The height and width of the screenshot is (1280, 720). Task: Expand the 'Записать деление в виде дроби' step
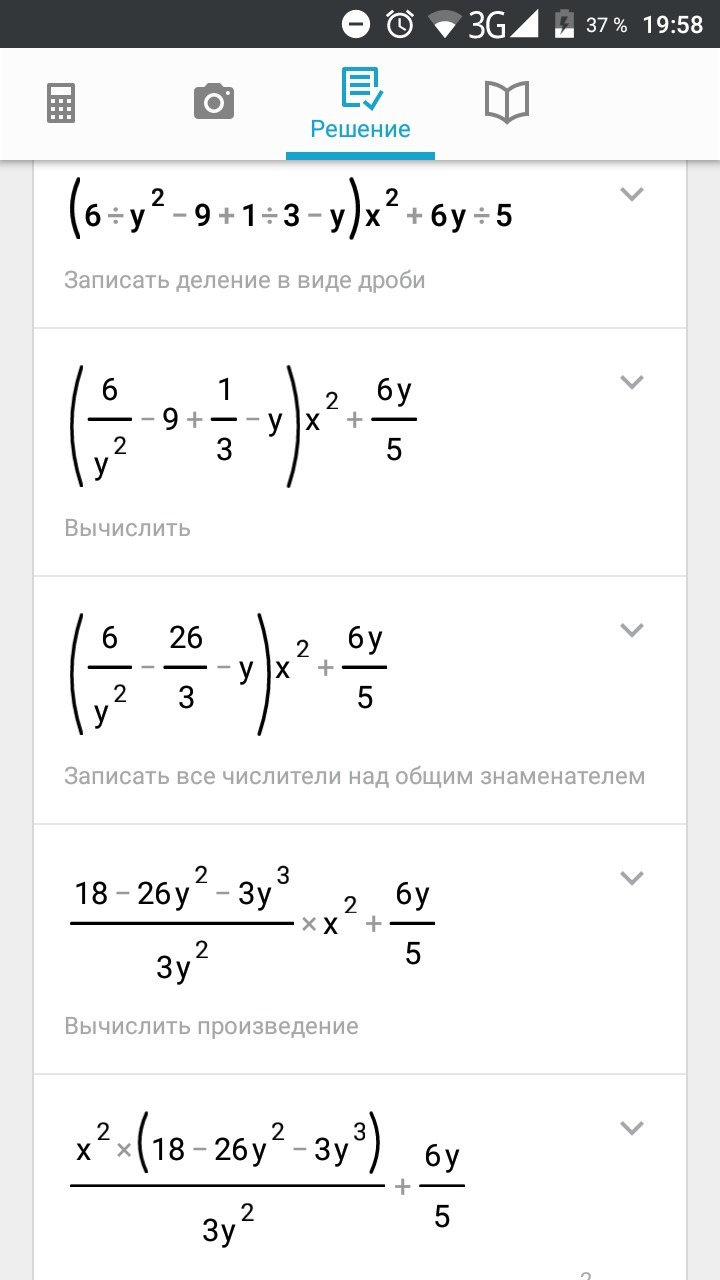tap(631, 195)
